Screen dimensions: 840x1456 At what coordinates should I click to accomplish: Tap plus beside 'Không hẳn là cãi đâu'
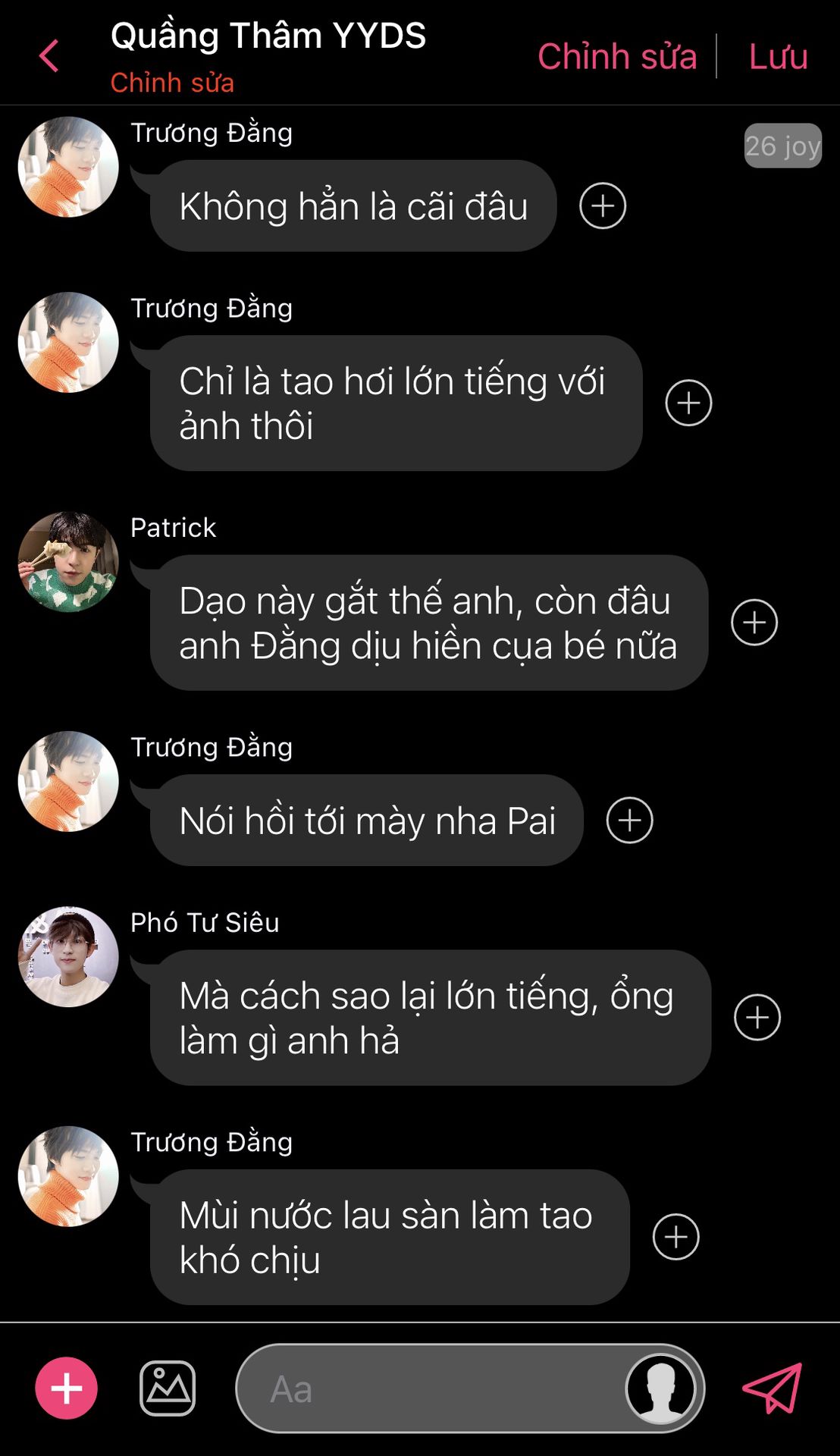603,206
